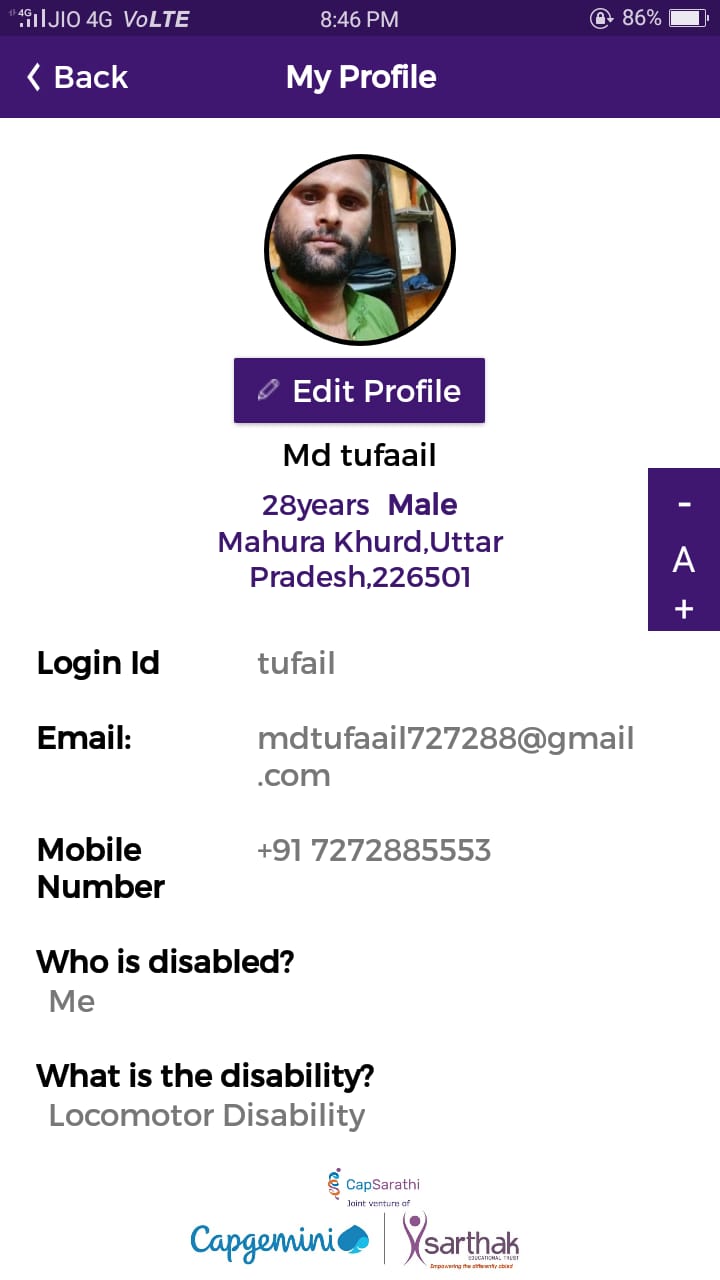Increase font size with plus button

click(684, 609)
